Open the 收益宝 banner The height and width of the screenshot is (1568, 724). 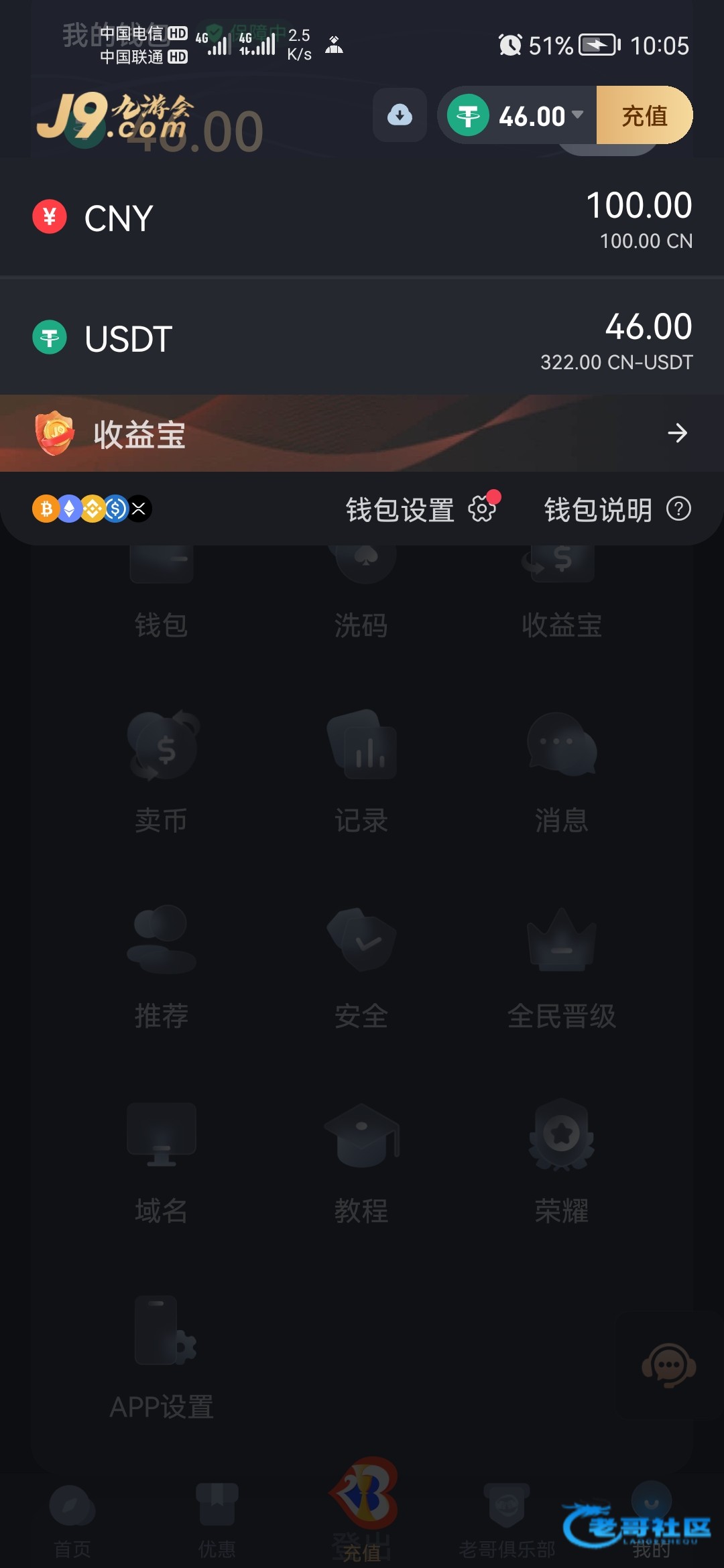[362, 433]
